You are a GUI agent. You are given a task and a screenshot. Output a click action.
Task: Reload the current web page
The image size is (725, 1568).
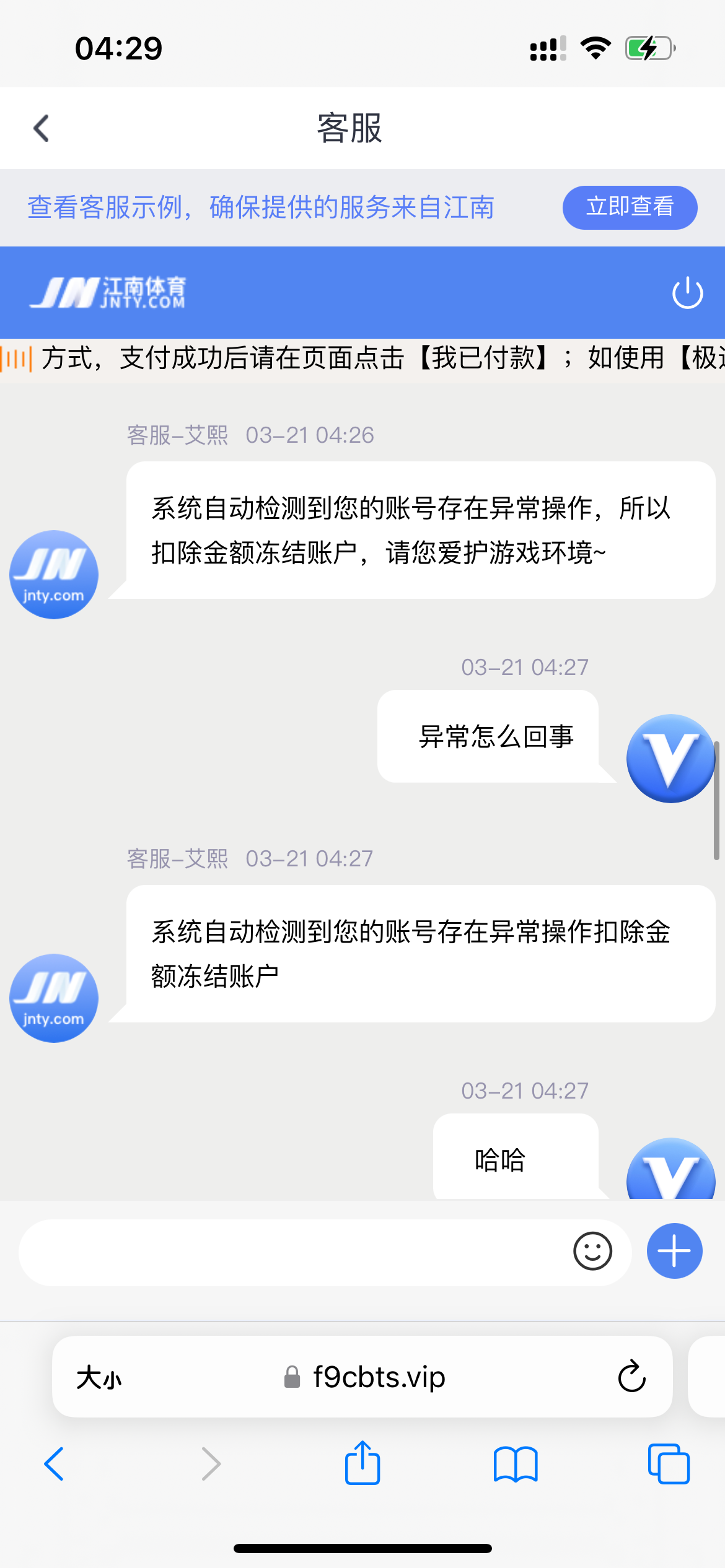(631, 1378)
